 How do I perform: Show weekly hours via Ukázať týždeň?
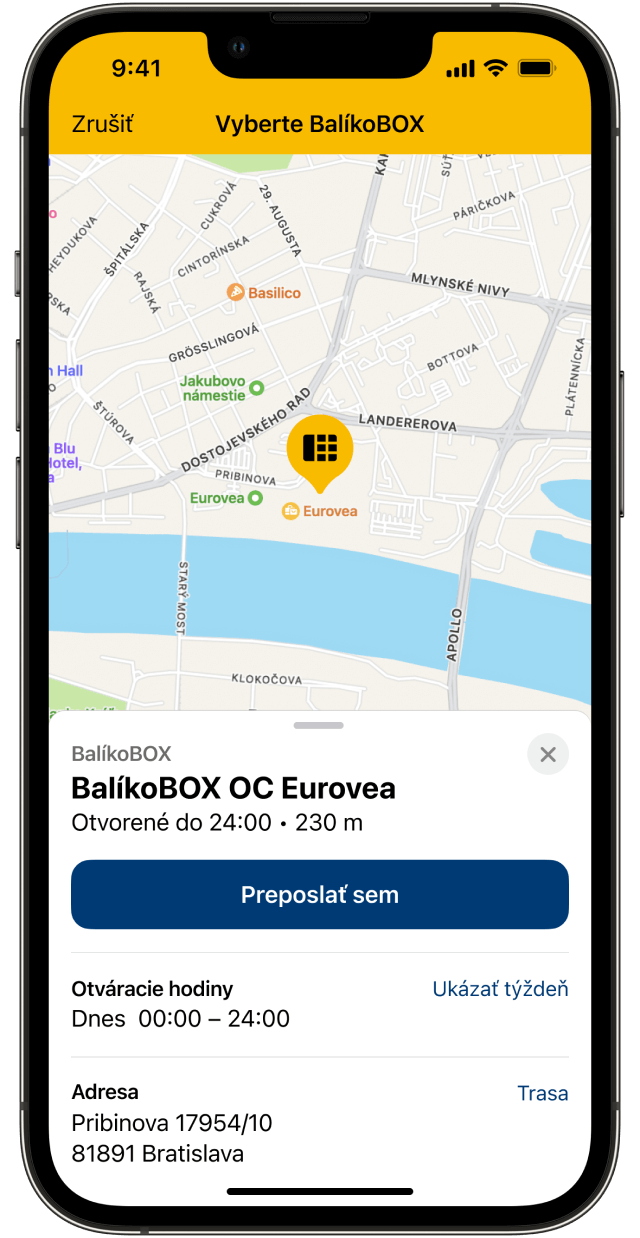[500, 989]
